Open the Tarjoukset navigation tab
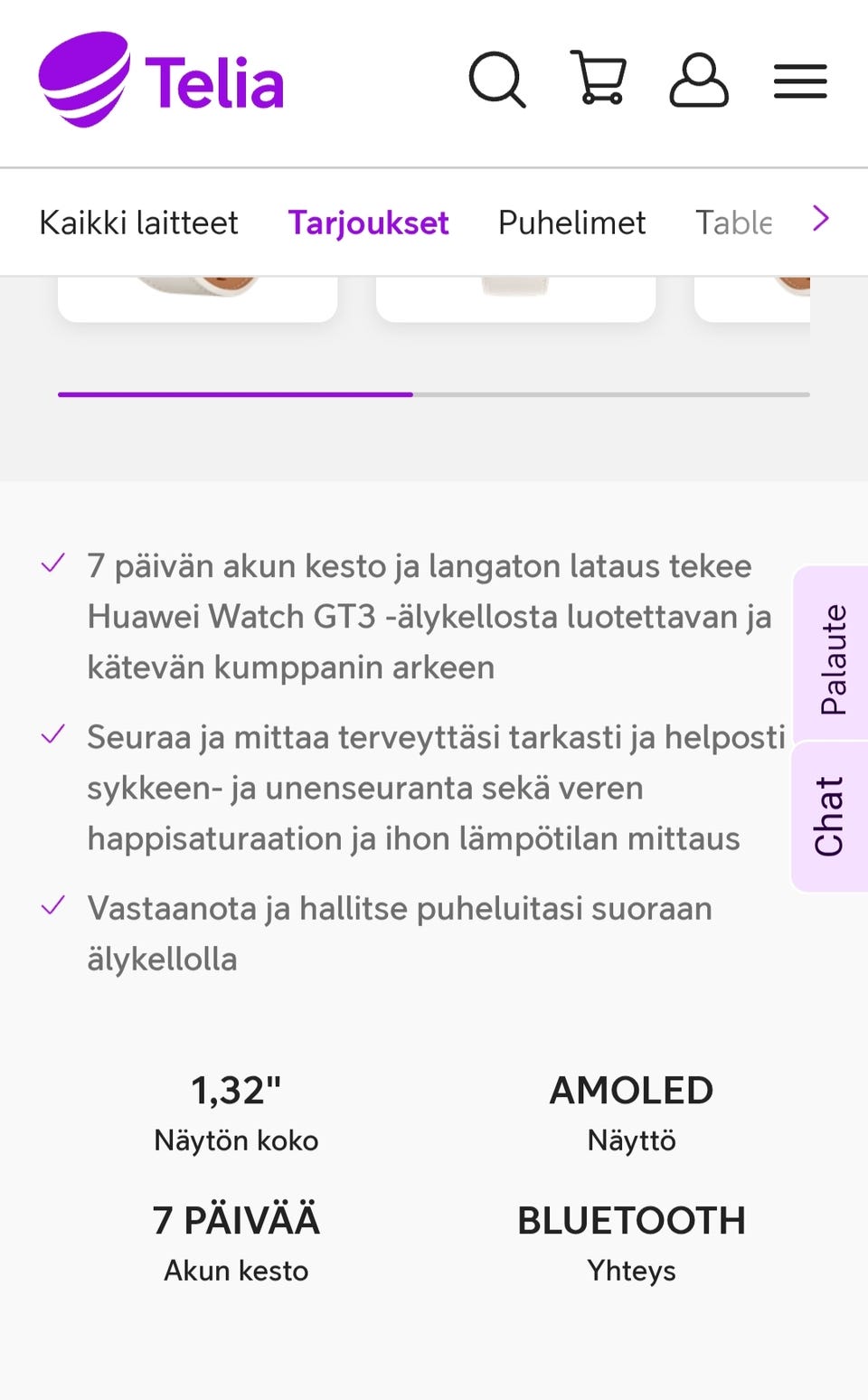Viewport: 868px width, 1400px height. coord(367,222)
